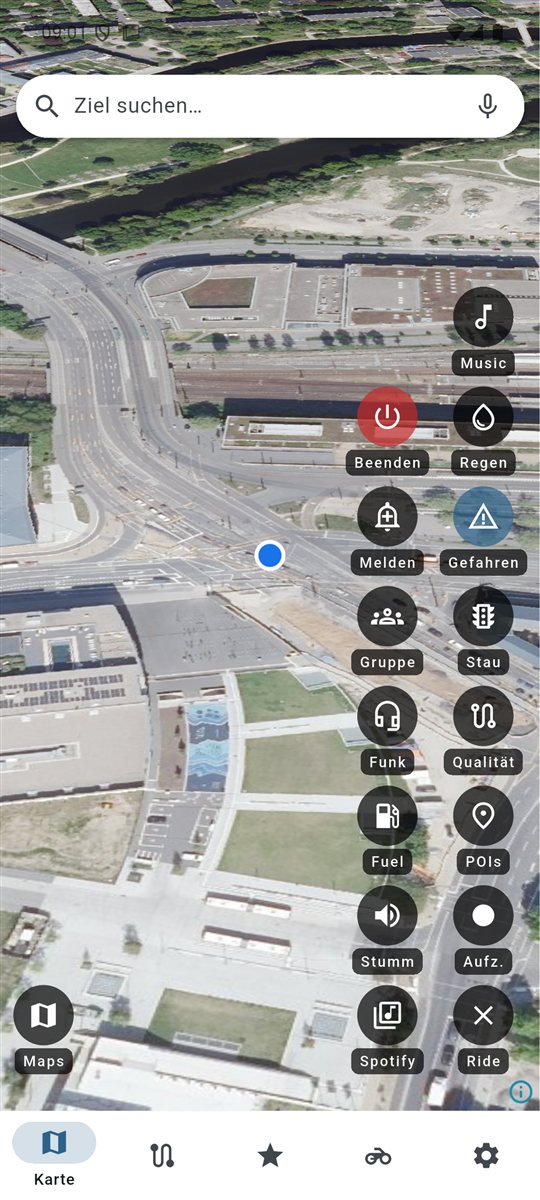Start voice search with the microphone
Viewport: 540px width, 1200px height.
click(x=487, y=106)
